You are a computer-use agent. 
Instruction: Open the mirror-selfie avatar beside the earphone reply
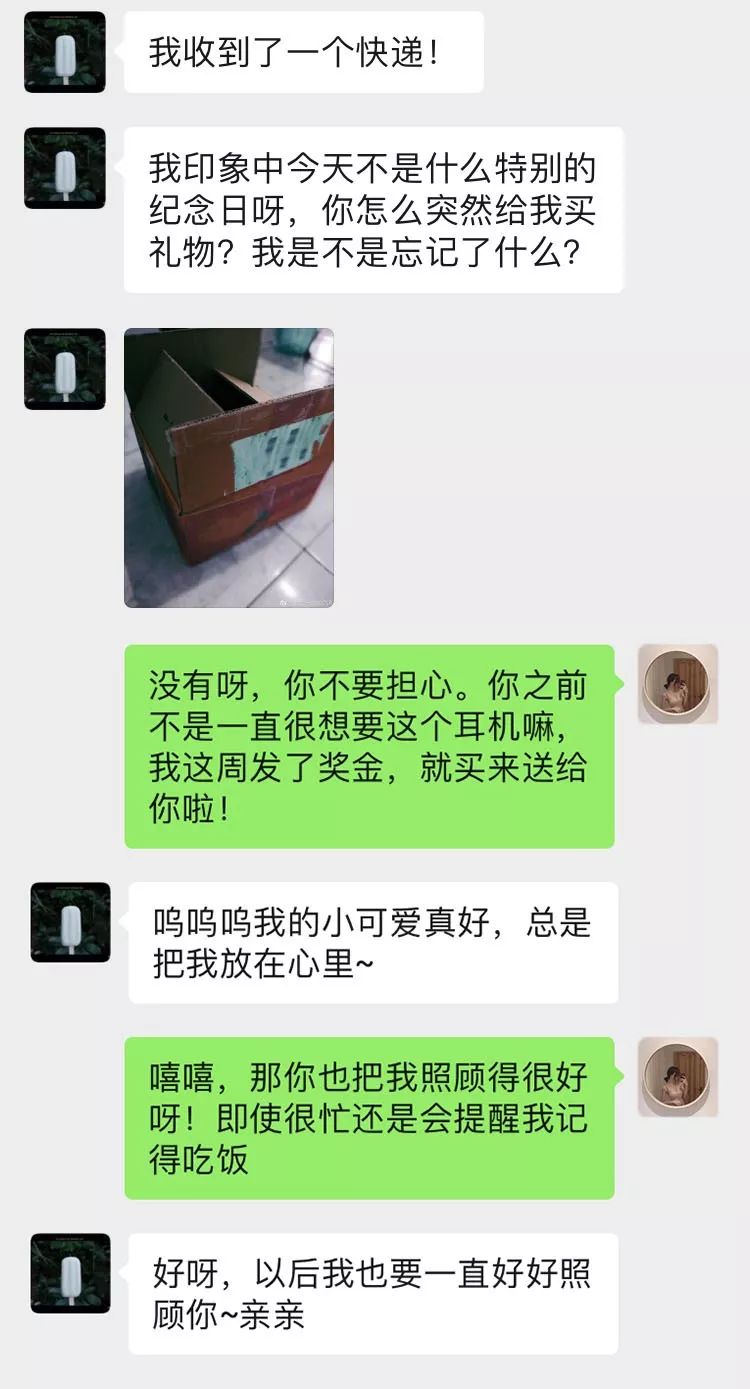click(680, 684)
